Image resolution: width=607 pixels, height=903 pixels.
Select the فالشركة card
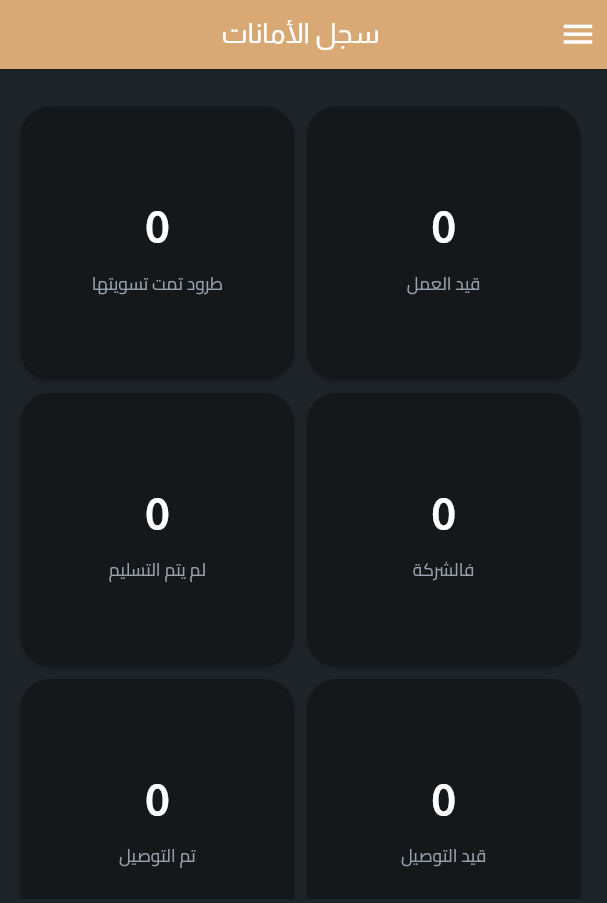443,529
